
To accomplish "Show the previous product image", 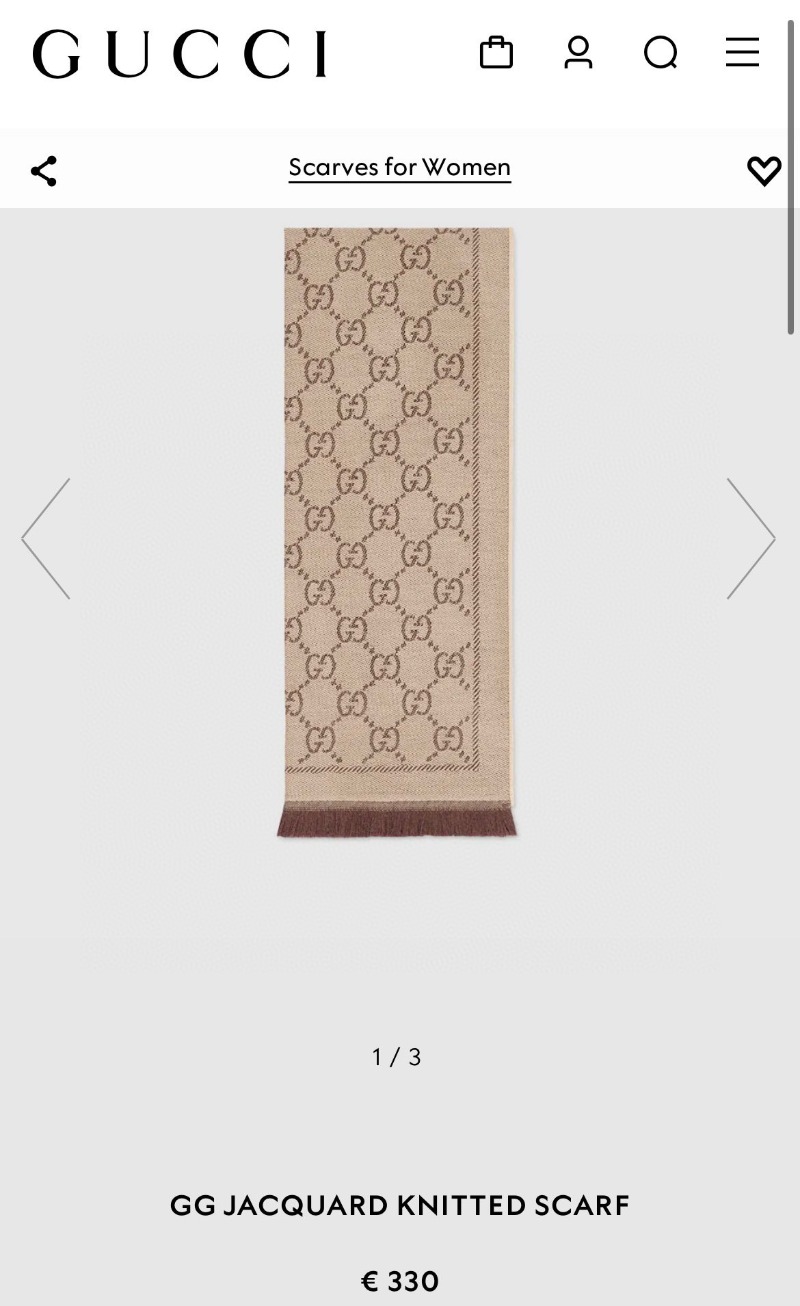I will click(46, 538).
